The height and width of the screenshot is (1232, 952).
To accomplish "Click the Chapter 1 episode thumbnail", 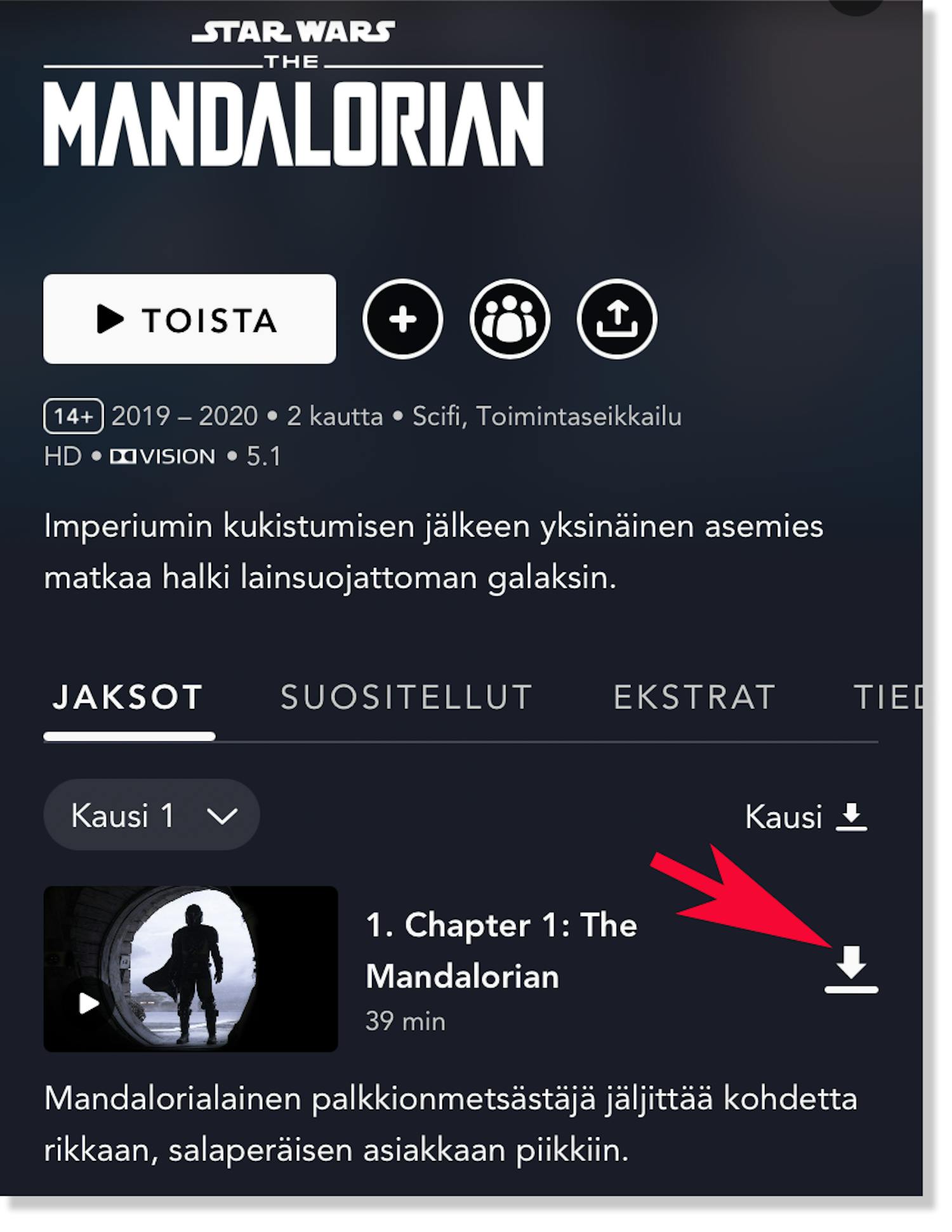I will coord(190,977).
